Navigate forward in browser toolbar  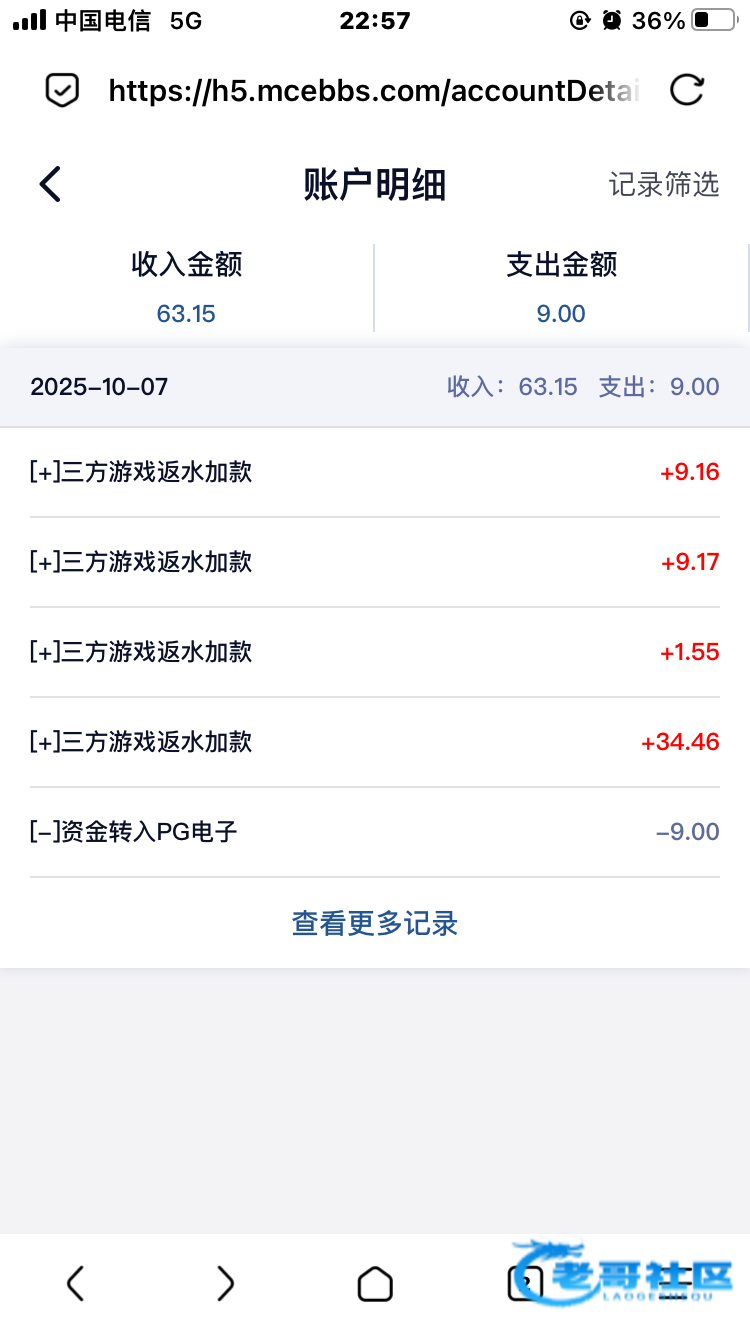226,1282
